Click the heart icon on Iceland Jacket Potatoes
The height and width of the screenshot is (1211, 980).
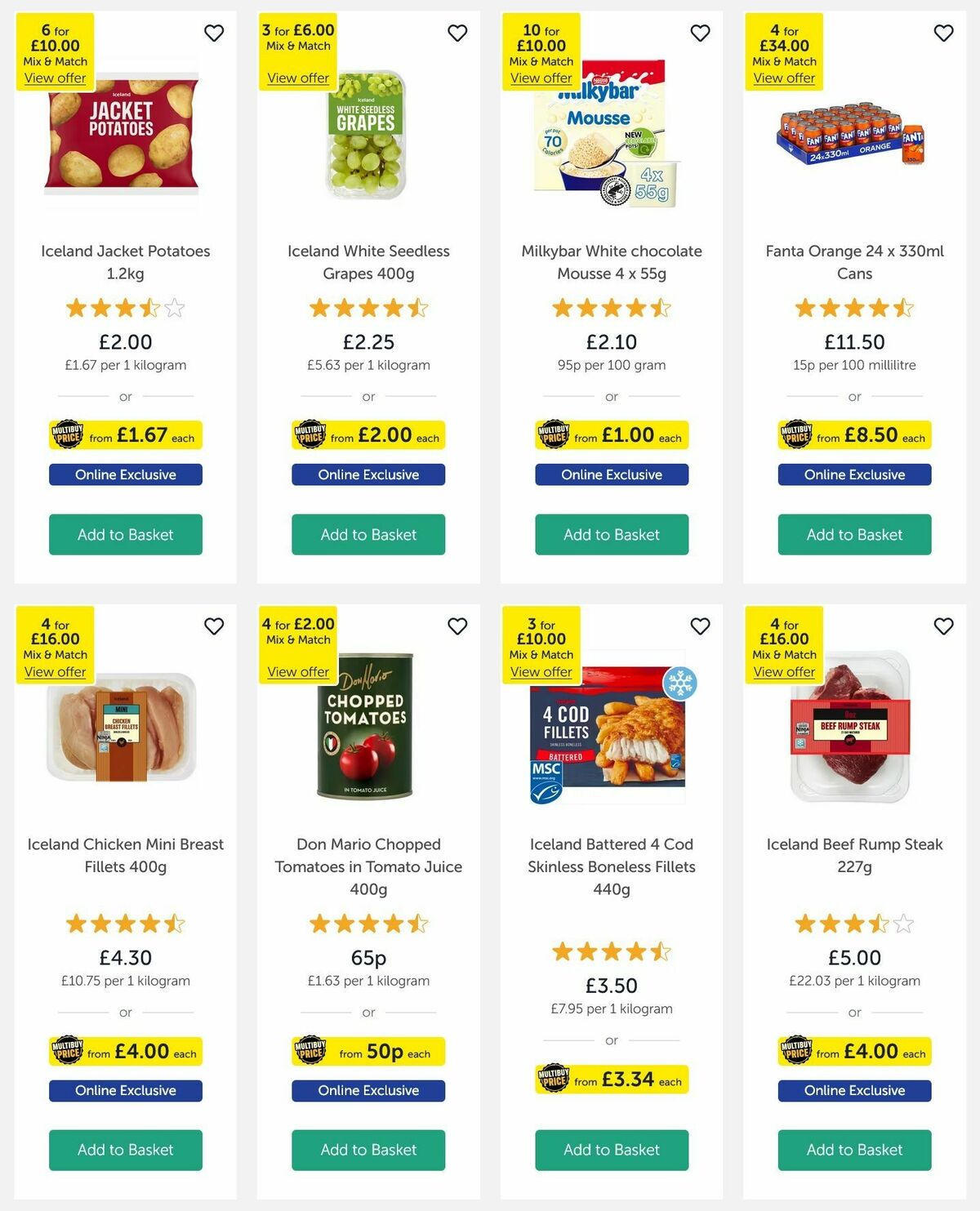[x=214, y=33]
